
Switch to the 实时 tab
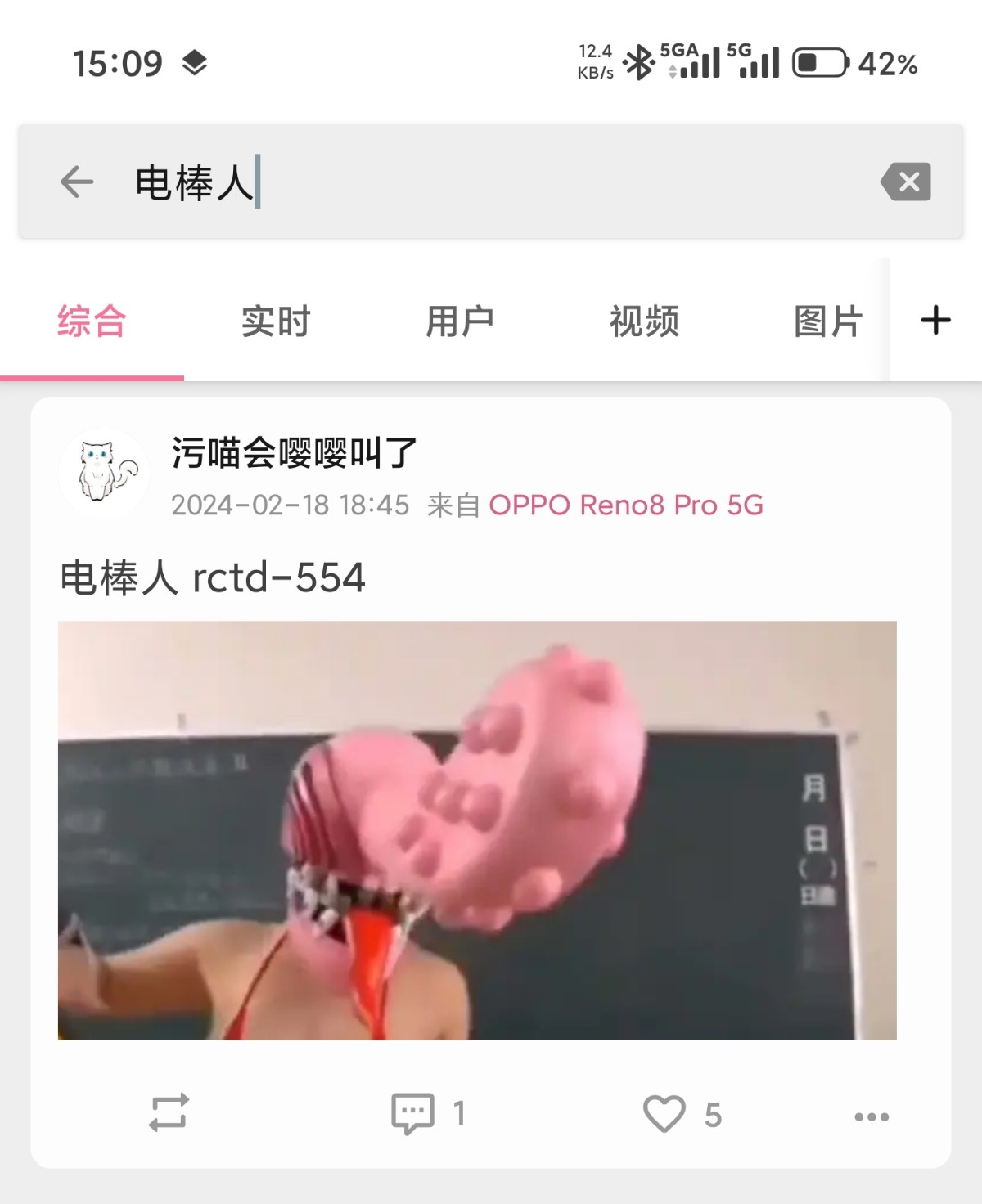tap(276, 321)
